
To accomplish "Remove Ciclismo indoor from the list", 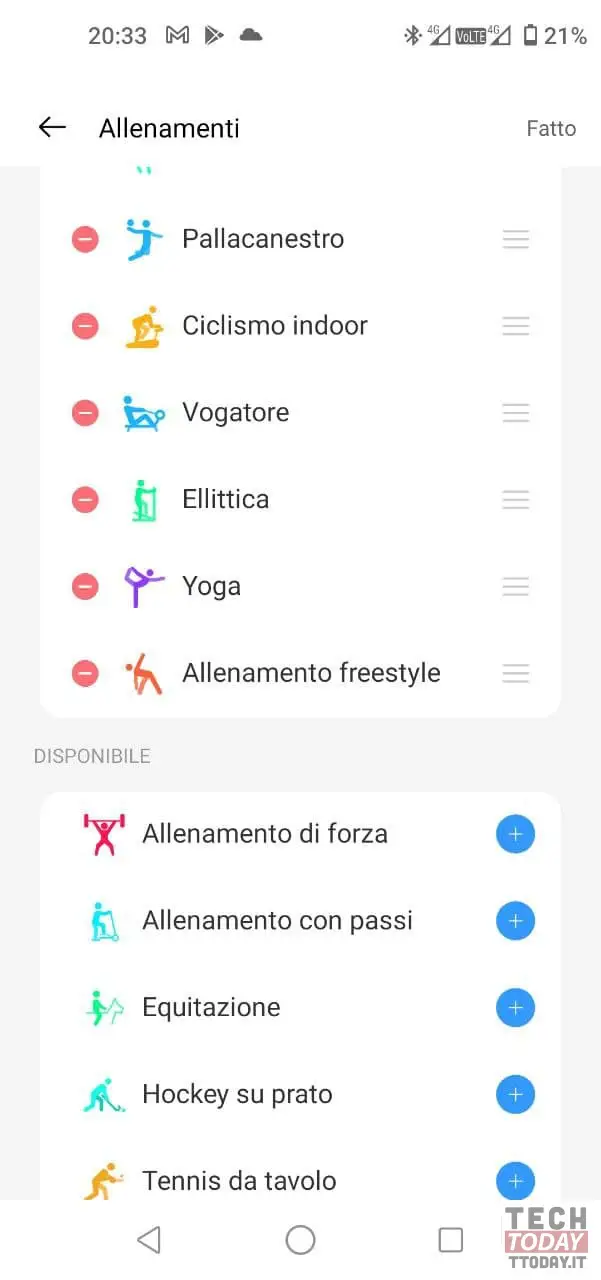I will coord(85,326).
